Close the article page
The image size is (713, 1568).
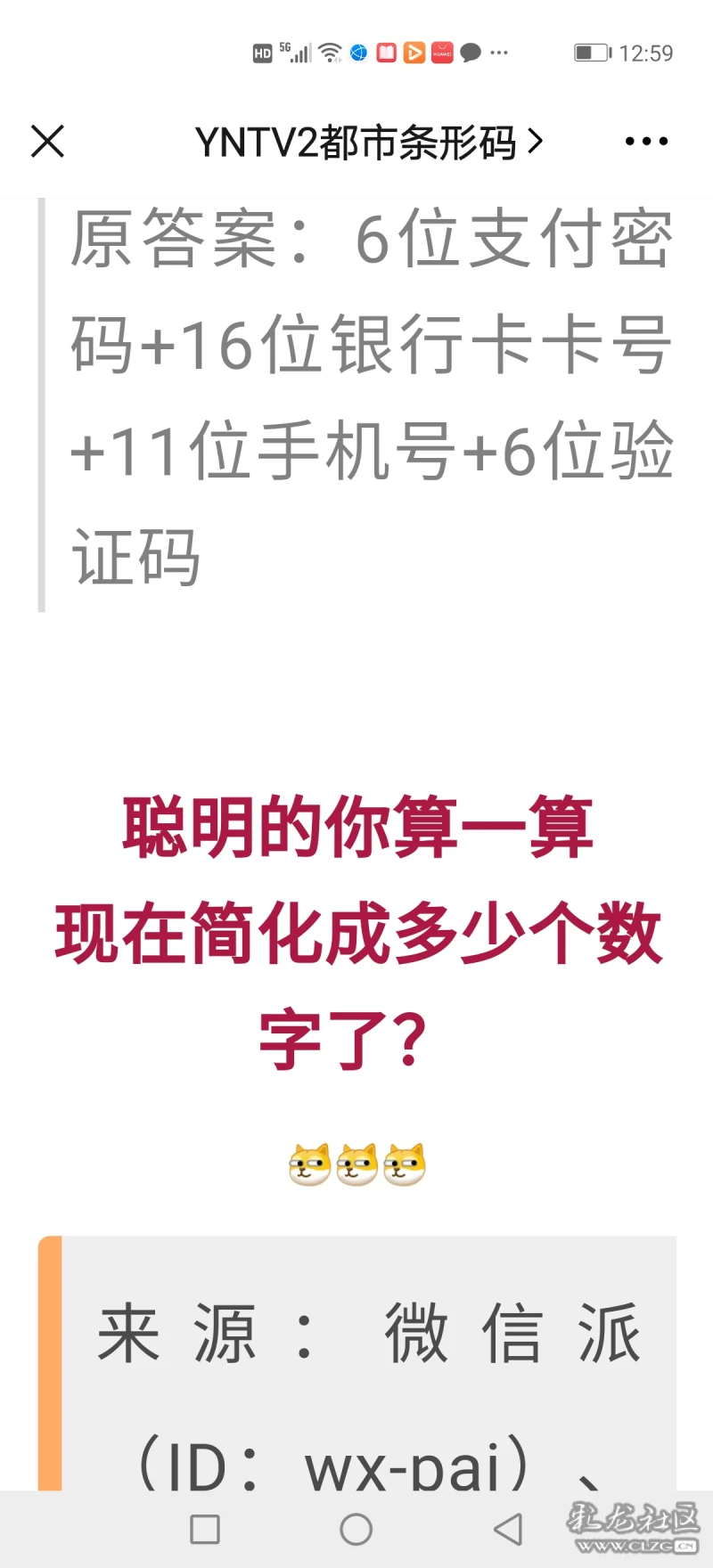click(47, 141)
